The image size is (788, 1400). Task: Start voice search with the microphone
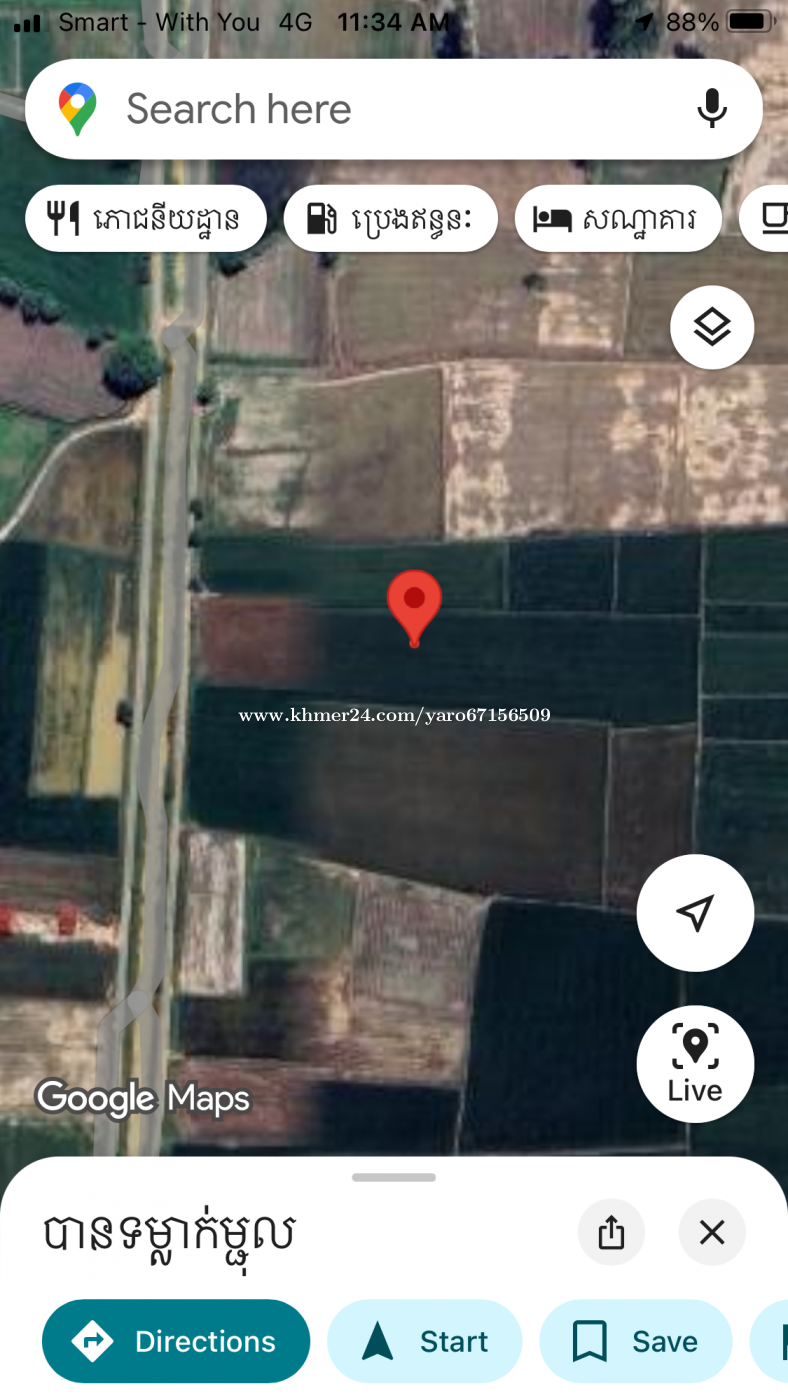pos(711,109)
